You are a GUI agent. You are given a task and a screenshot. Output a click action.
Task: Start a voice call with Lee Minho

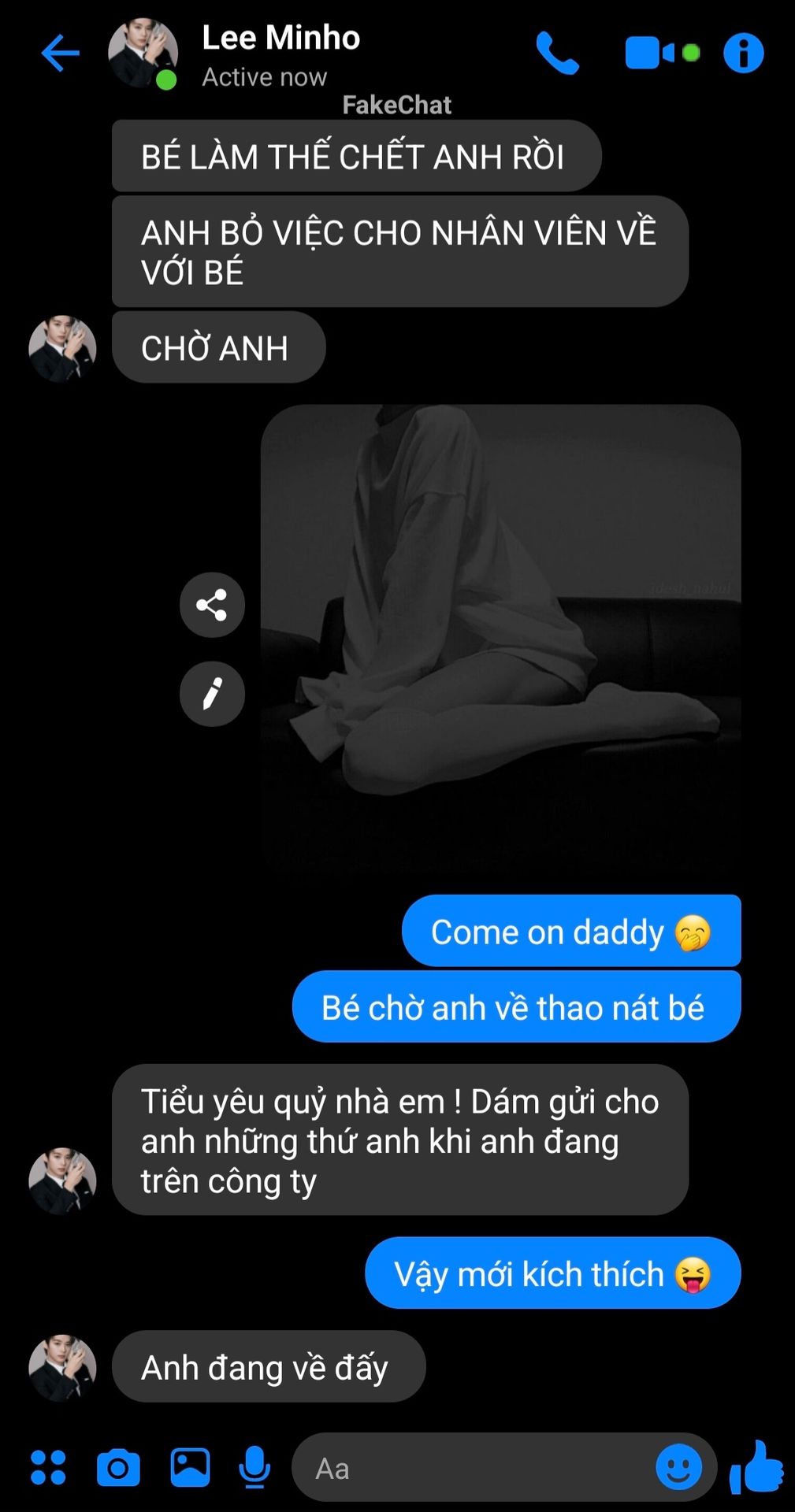[x=557, y=53]
